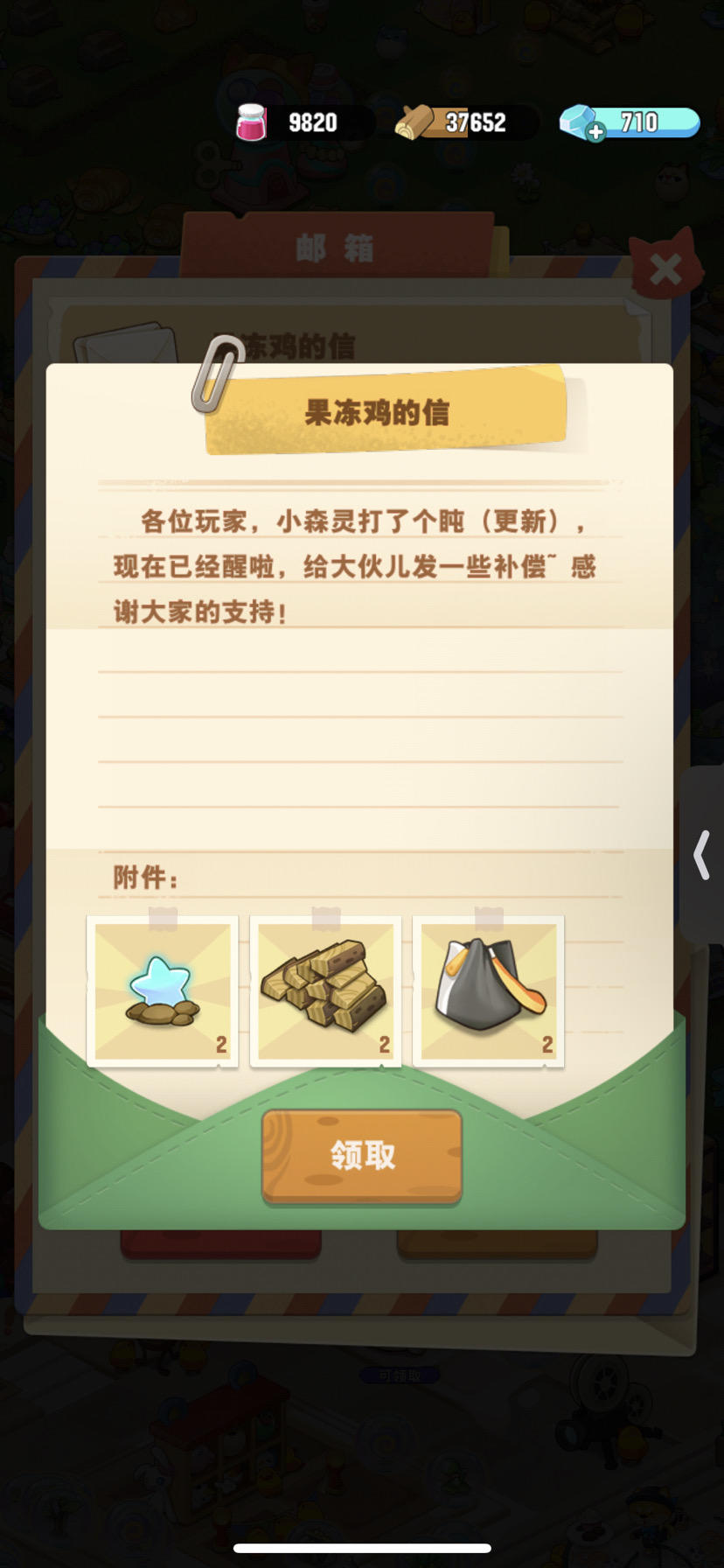Collapse the mail panel via the right-edge chevron
The width and height of the screenshot is (724, 1568).
pyautogui.click(x=702, y=855)
